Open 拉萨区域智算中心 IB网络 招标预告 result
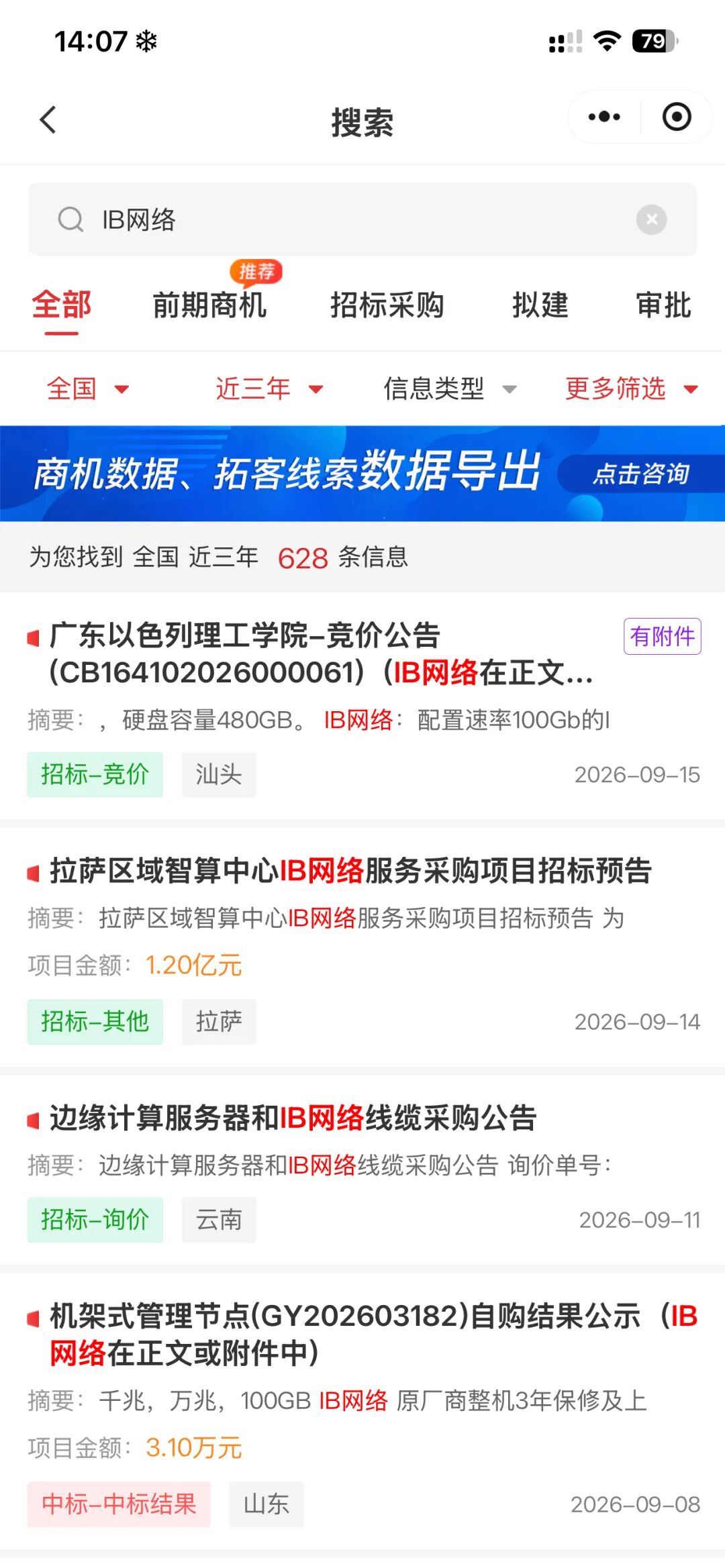 point(362,947)
